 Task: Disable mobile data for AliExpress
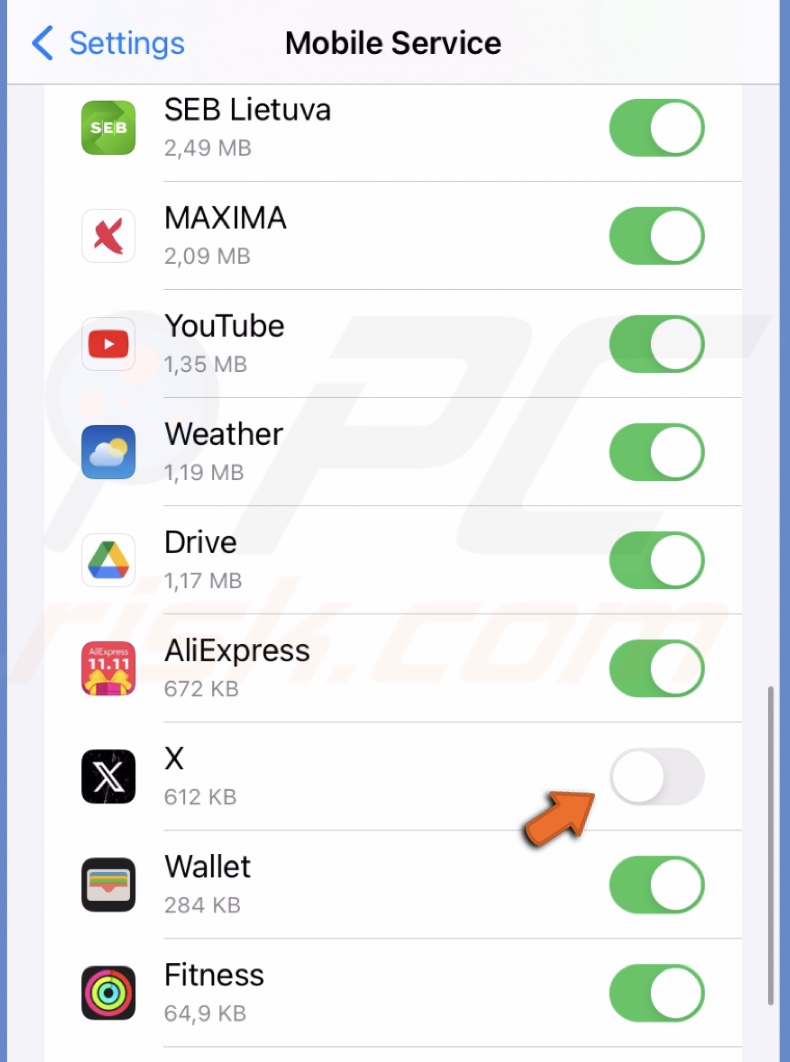[x=657, y=668]
